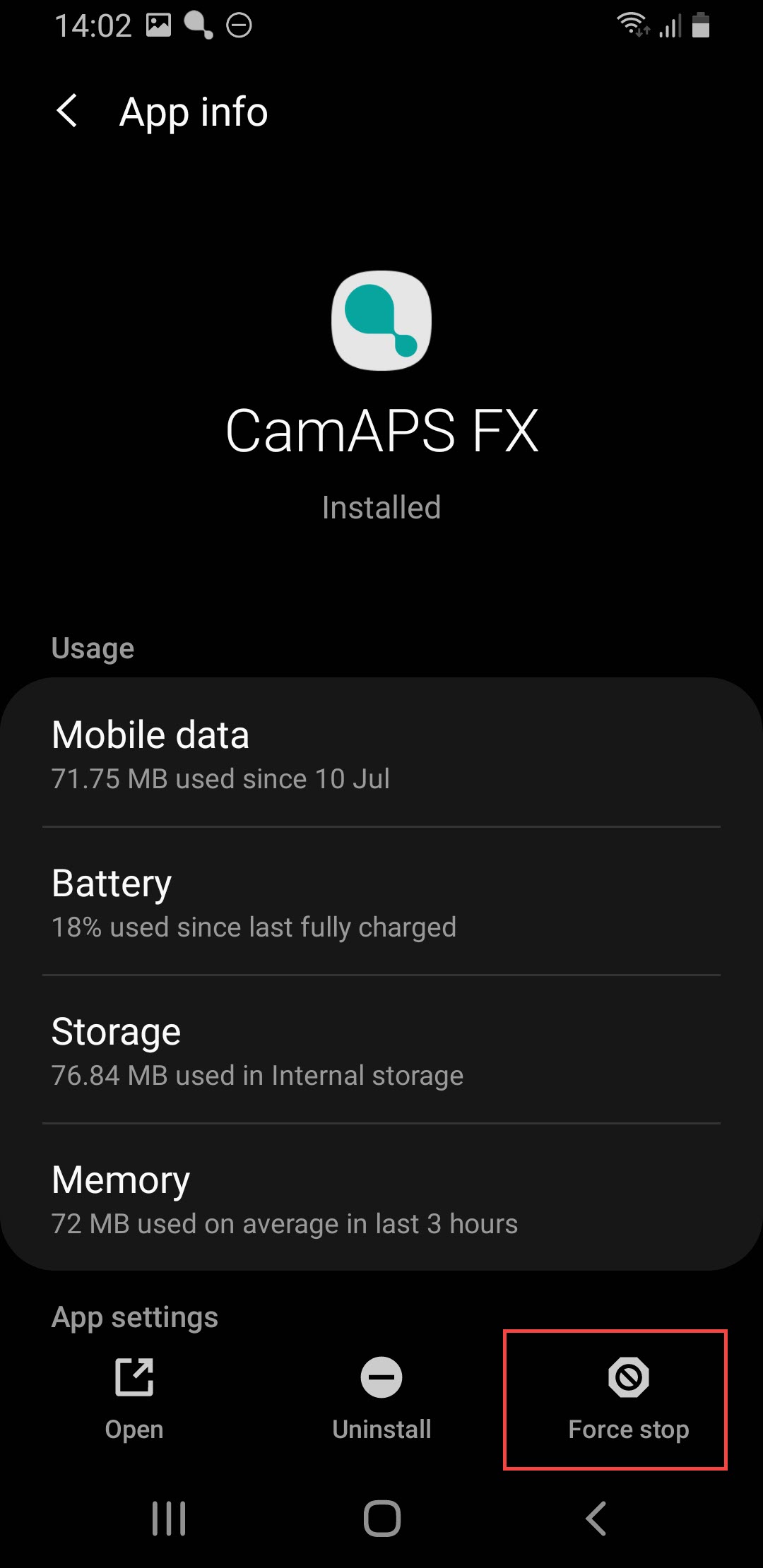763x1568 pixels.
Task: Show recent apps from navigation bar
Action: pyautogui.click(x=169, y=1518)
